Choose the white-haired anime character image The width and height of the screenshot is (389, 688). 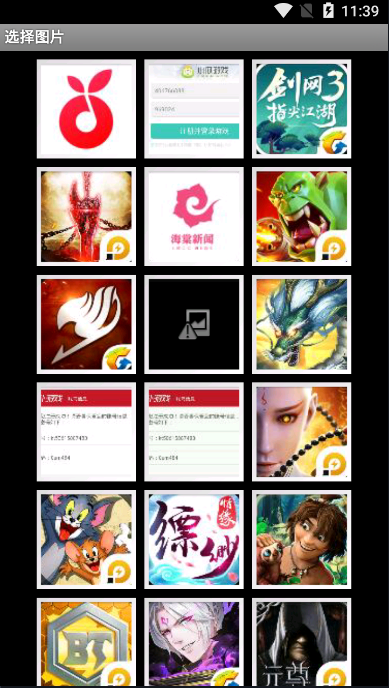(x=194, y=643)
